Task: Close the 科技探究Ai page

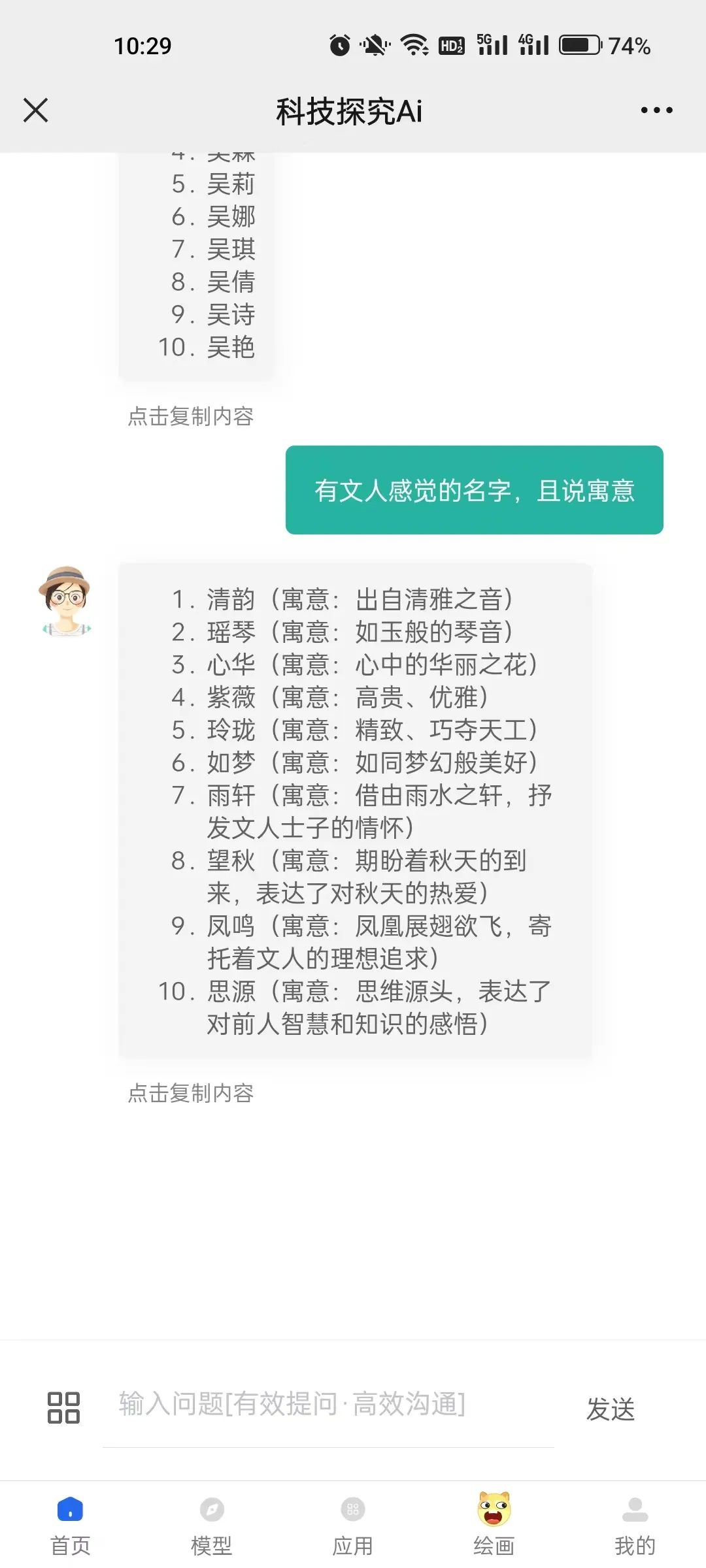Action: pyautogui.click(x=35, y=110)
